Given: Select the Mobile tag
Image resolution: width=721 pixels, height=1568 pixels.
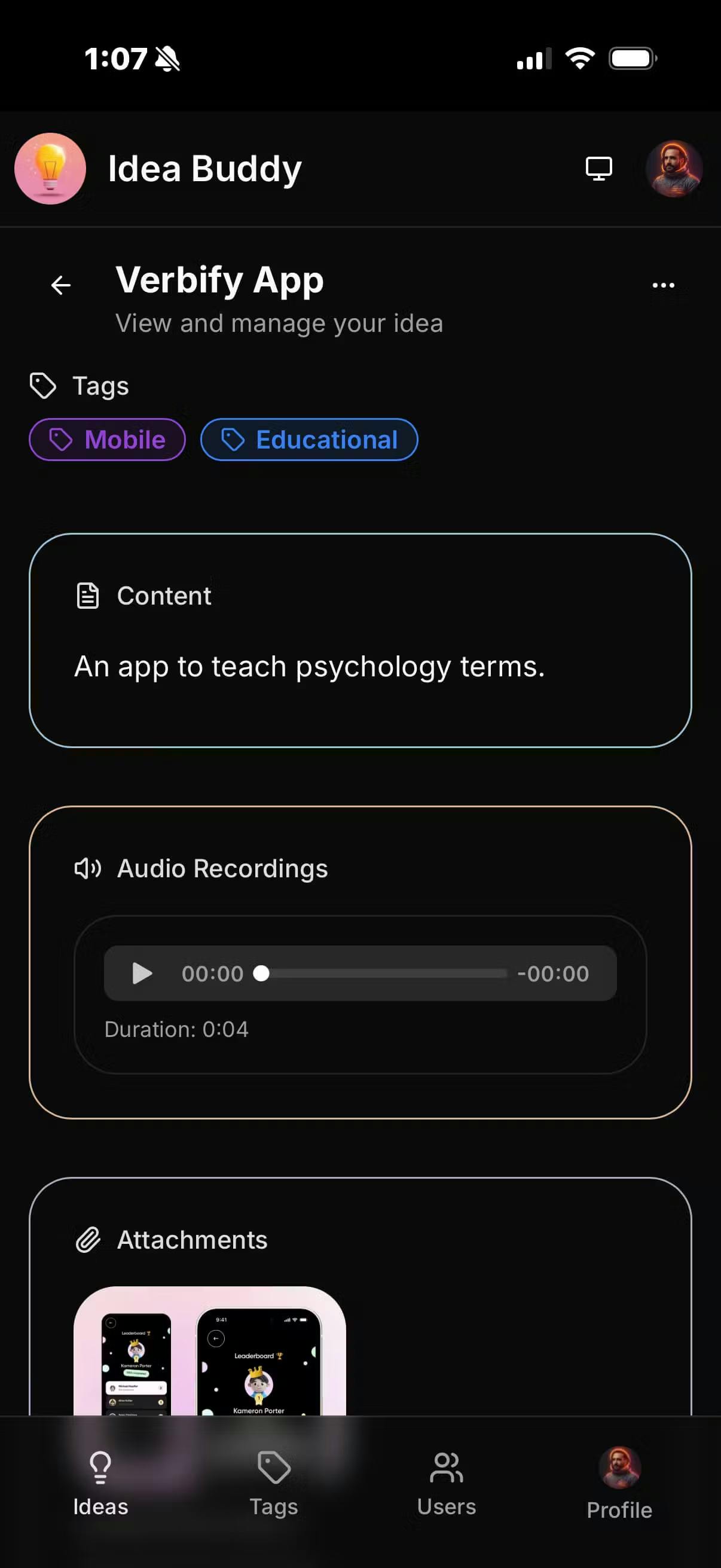Looking at the screenshot, I should point(107,440).
